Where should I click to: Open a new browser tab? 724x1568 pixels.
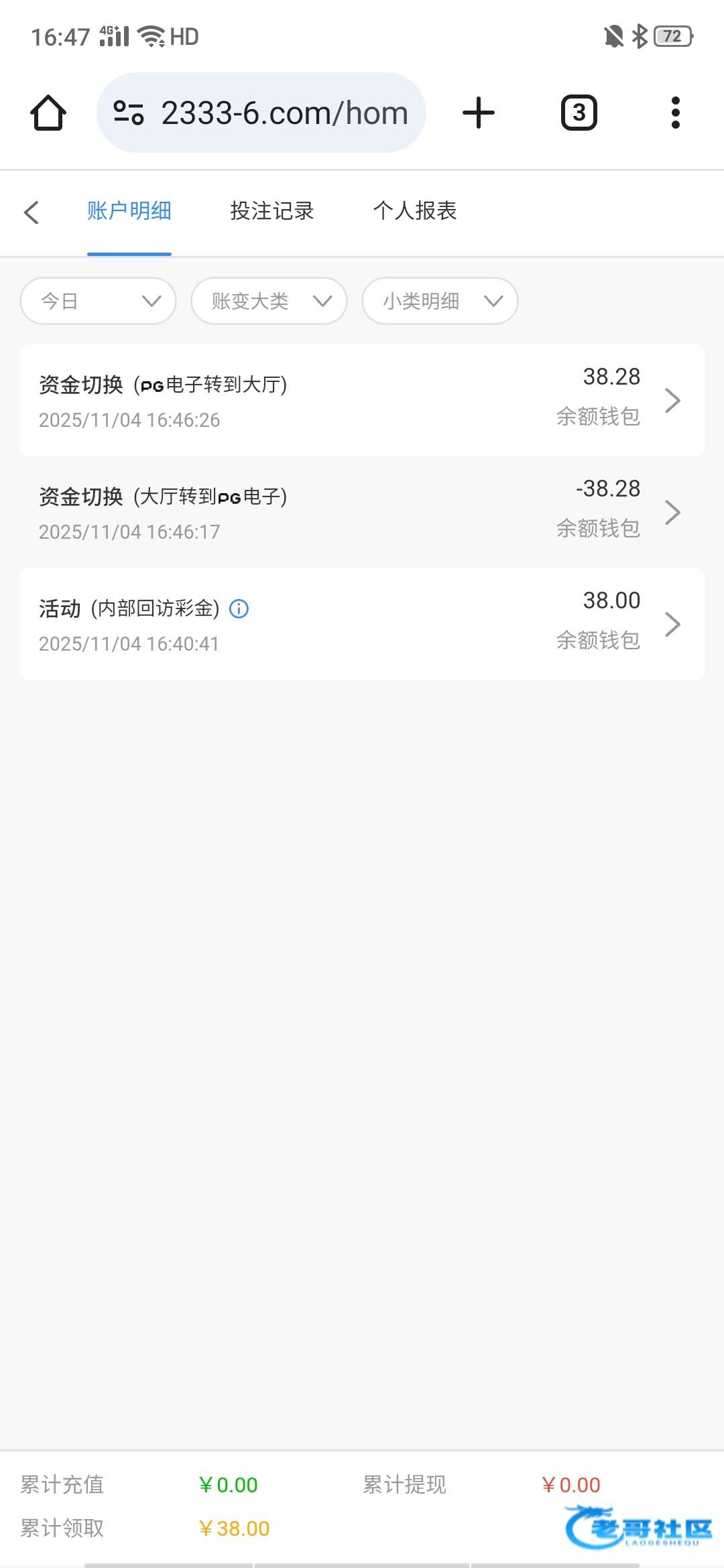(479, 113)
